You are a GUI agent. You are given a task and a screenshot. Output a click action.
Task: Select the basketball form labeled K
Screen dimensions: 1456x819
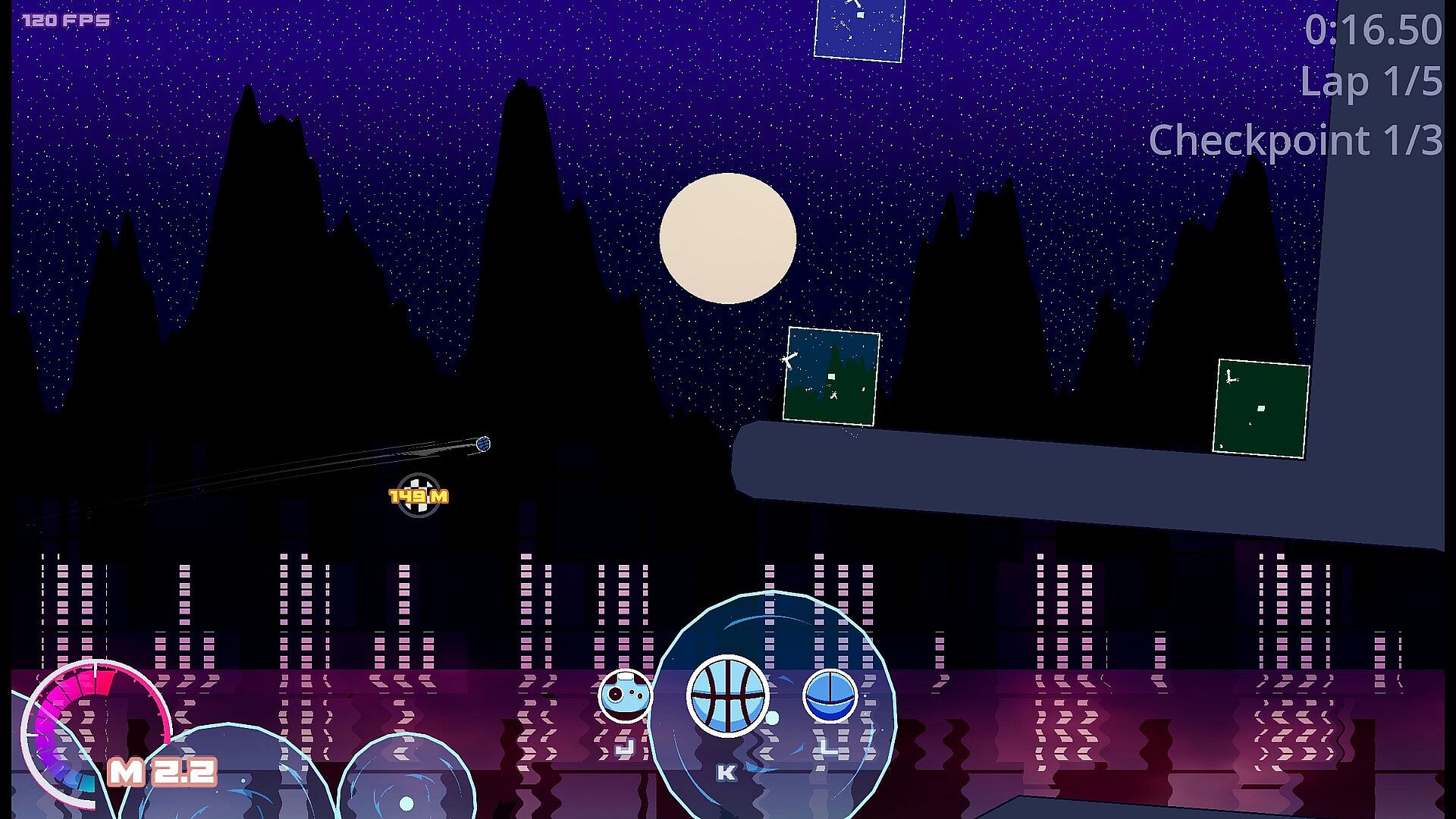point(727,695)
